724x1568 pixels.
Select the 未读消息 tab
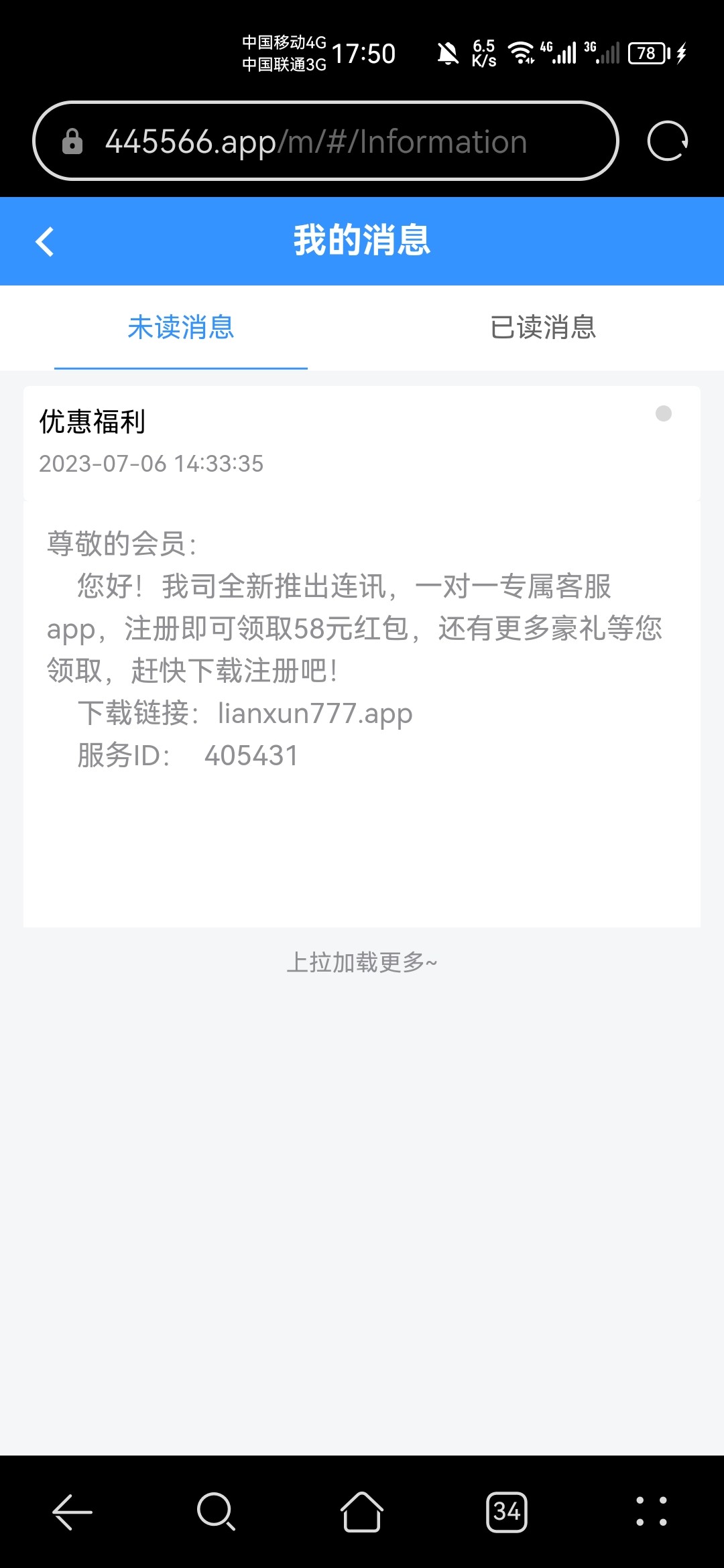click(x=181, y=328)
